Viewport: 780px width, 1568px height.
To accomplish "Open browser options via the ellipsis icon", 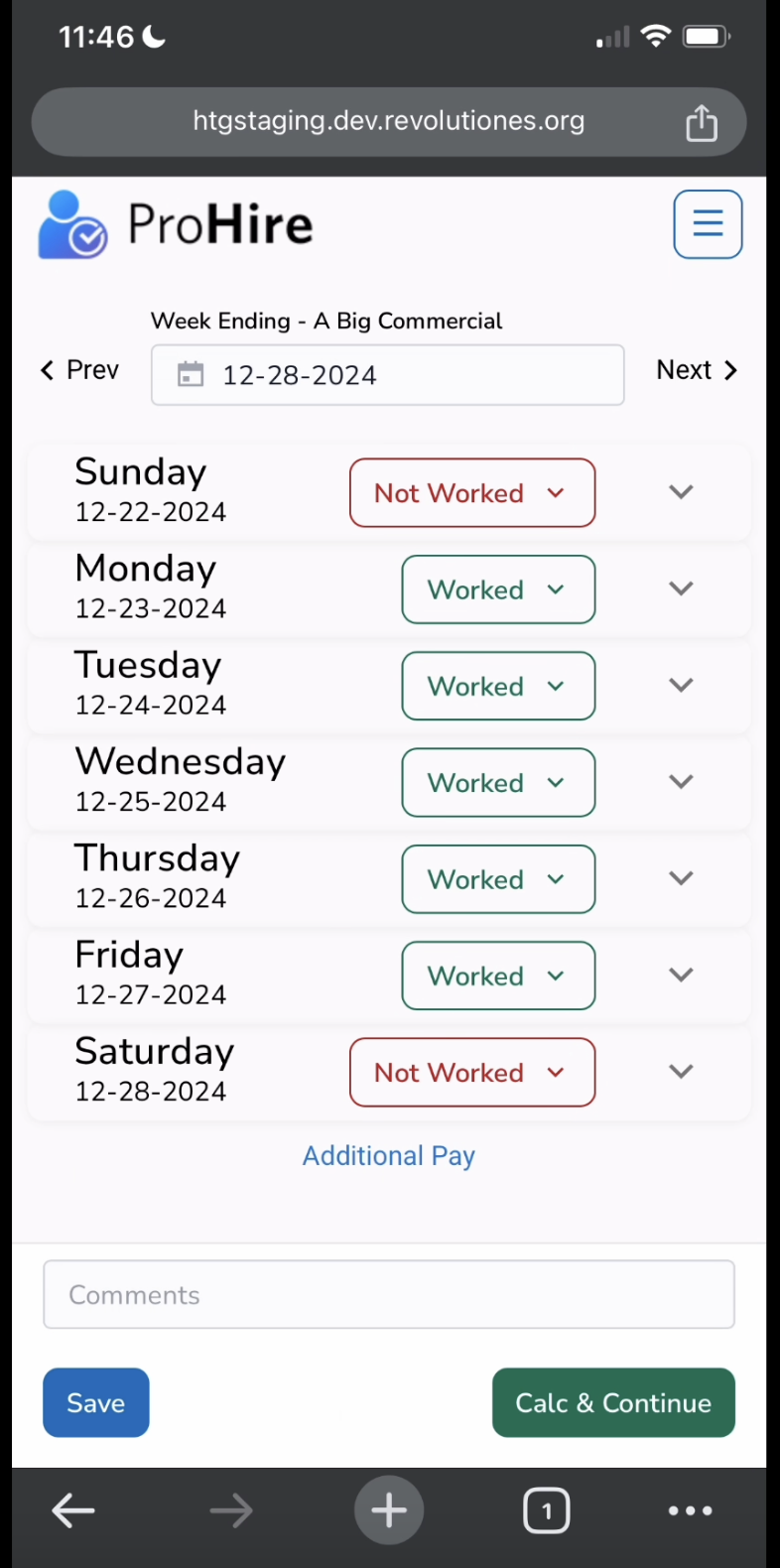I will (690, 1509).
